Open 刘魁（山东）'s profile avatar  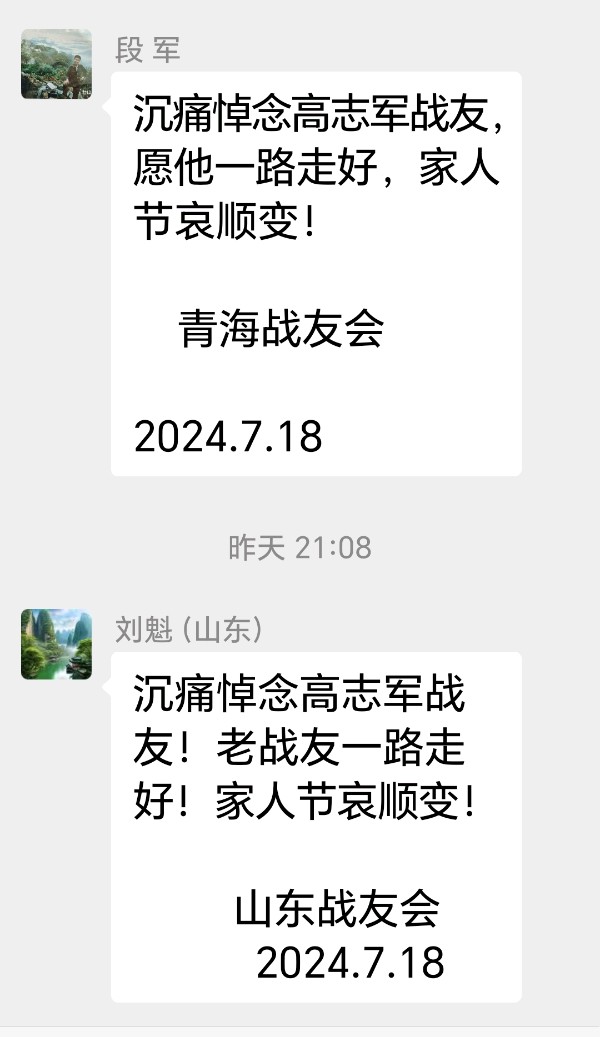tap(56, 644)
